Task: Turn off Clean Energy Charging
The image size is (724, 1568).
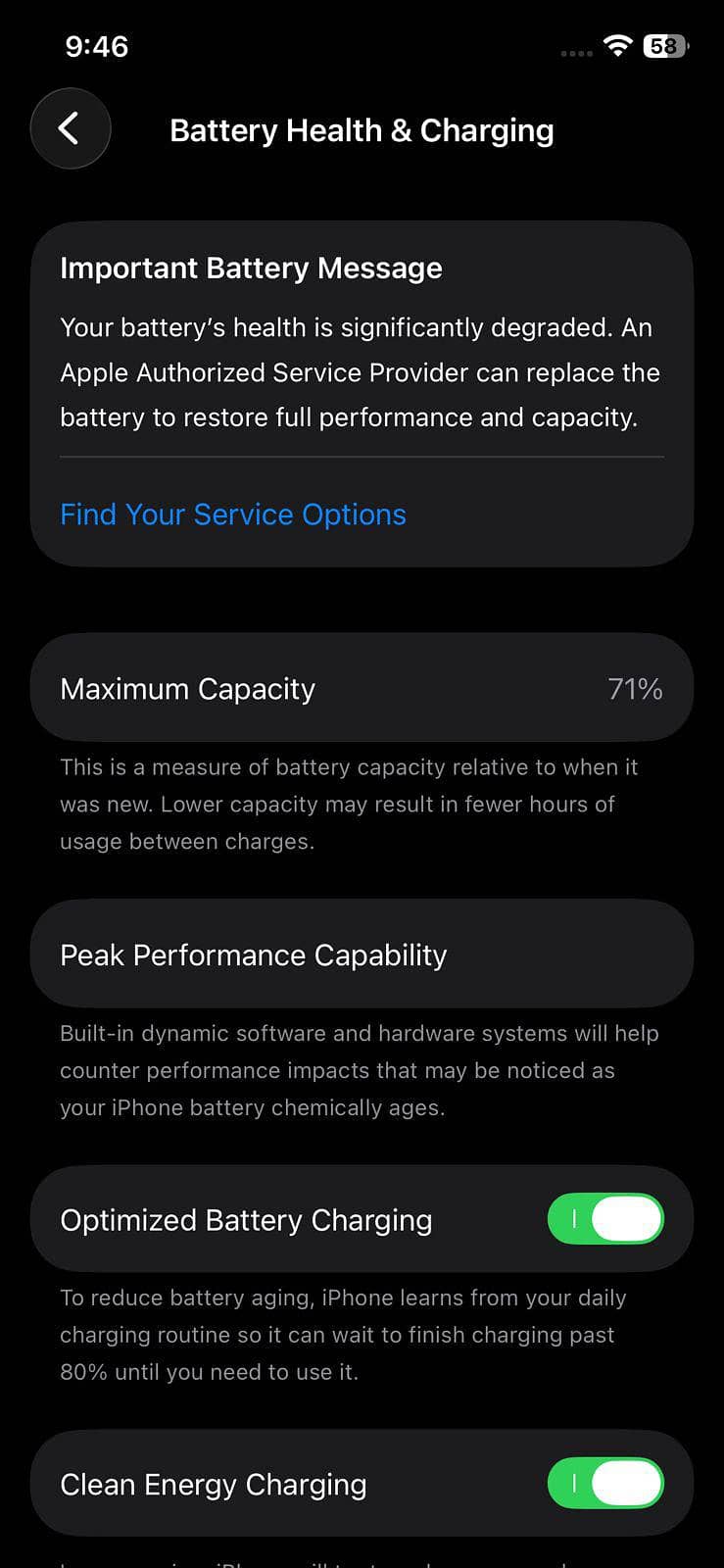Action: coord(605,1484)
